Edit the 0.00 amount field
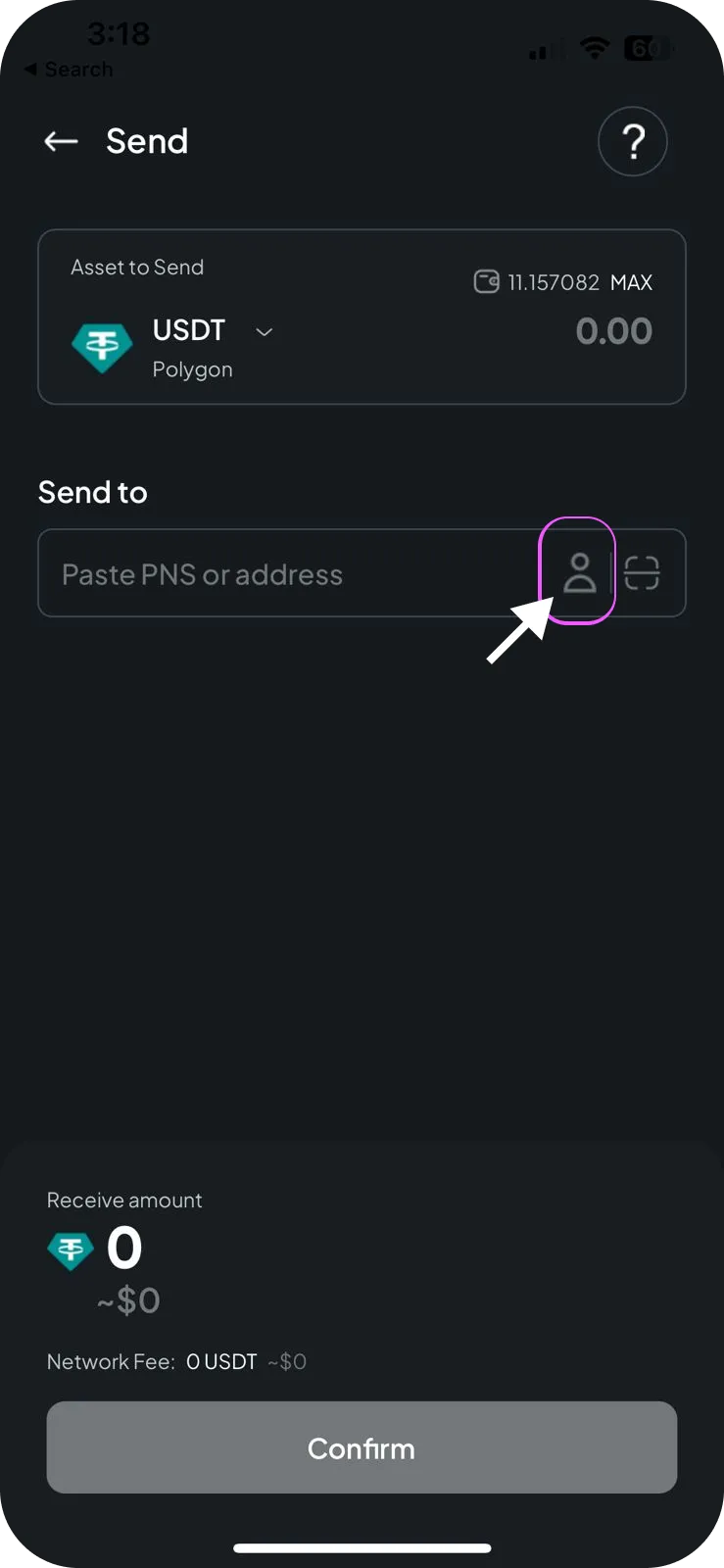 point(613,331)
